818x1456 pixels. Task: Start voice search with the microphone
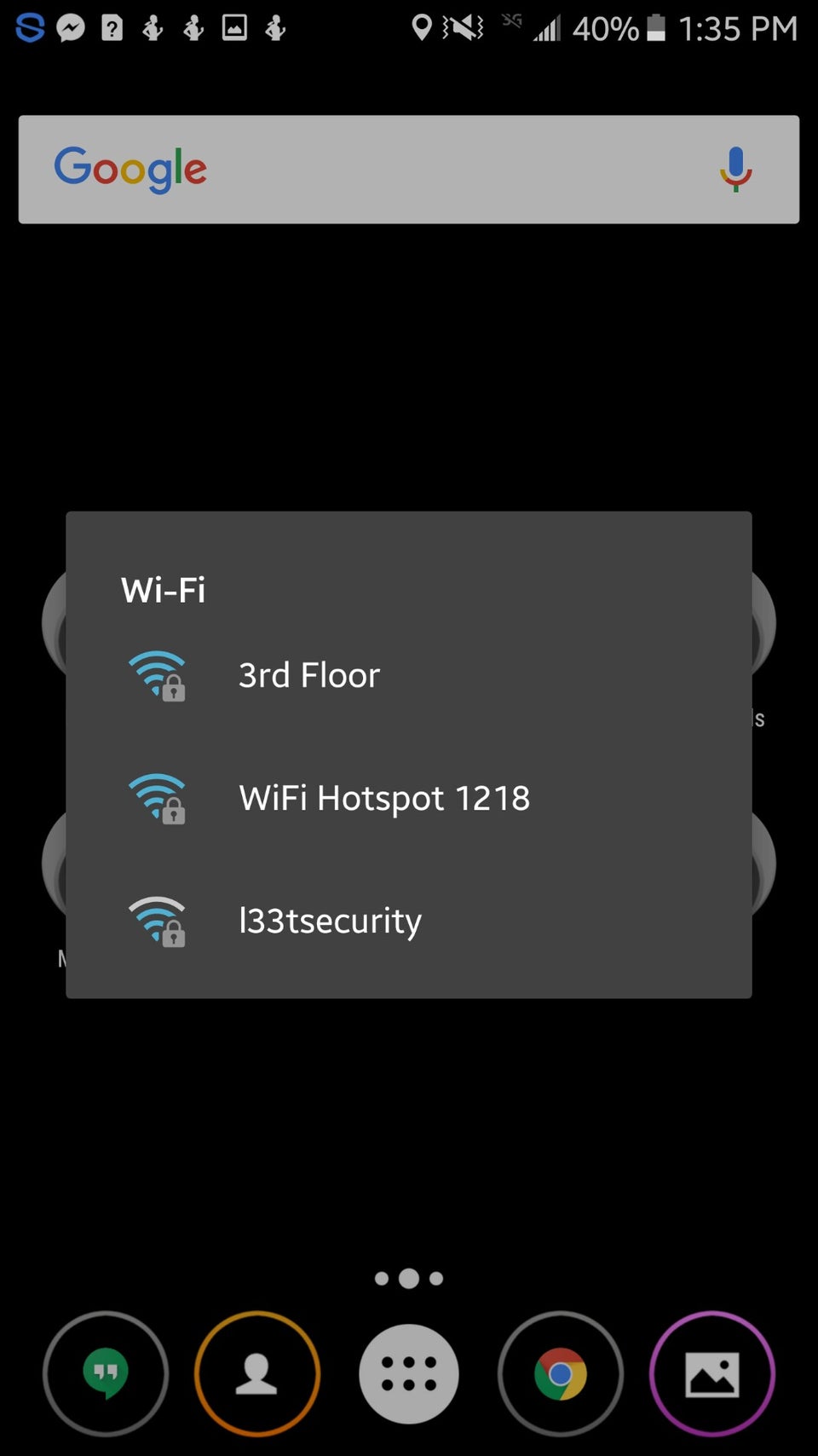click(735, 170)
